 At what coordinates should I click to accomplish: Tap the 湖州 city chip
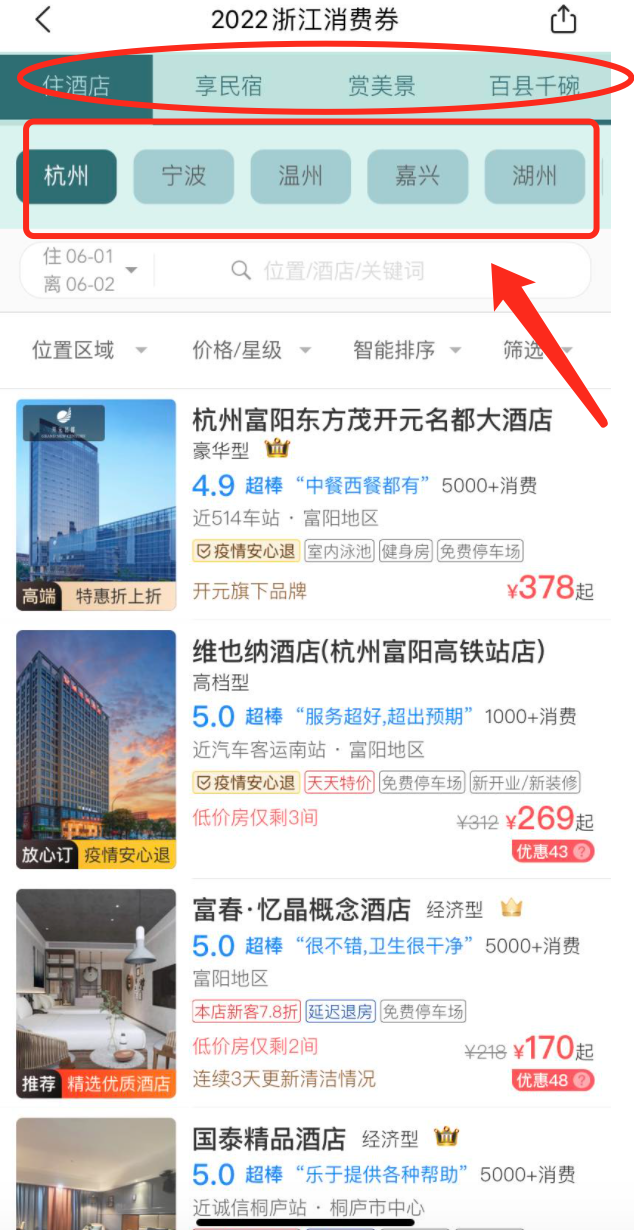535,177
